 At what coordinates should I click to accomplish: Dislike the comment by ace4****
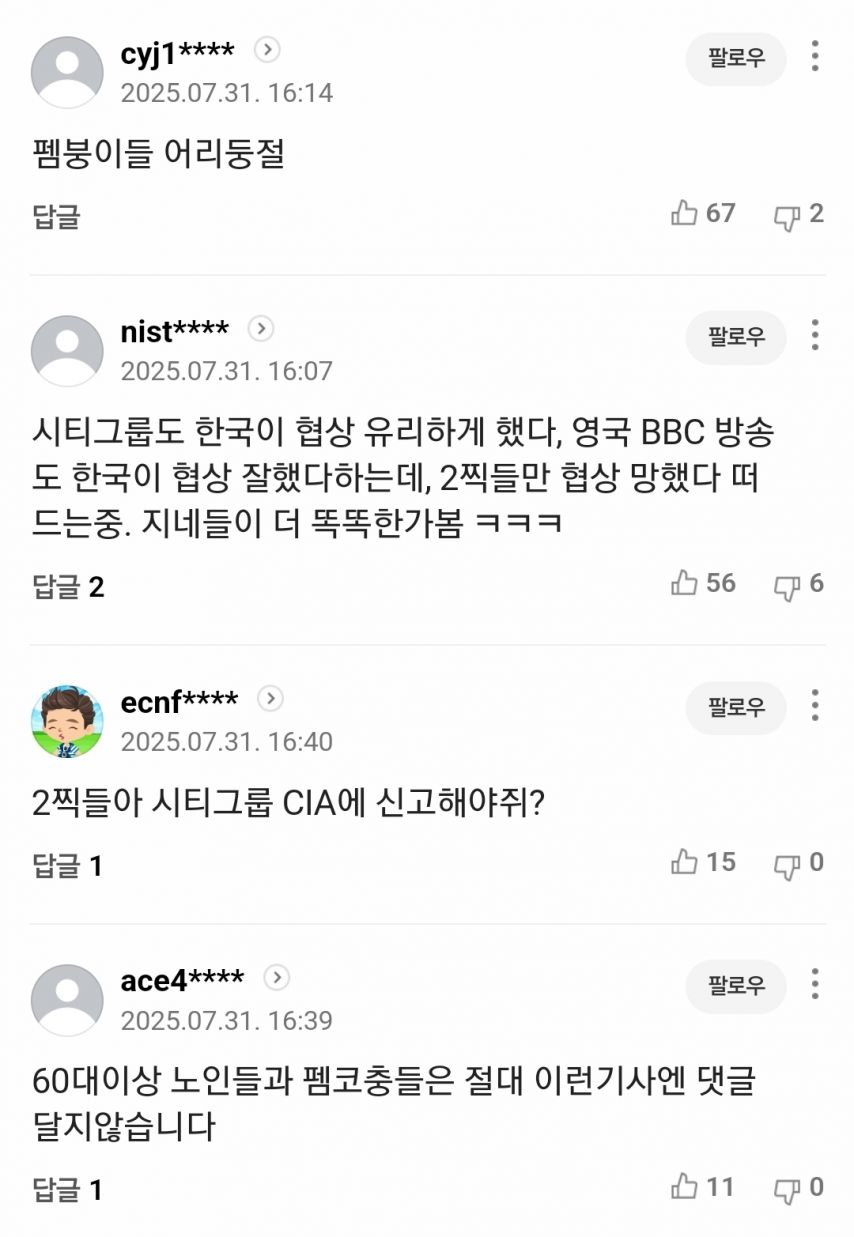pyautogui.click(x=788, y=1188)
